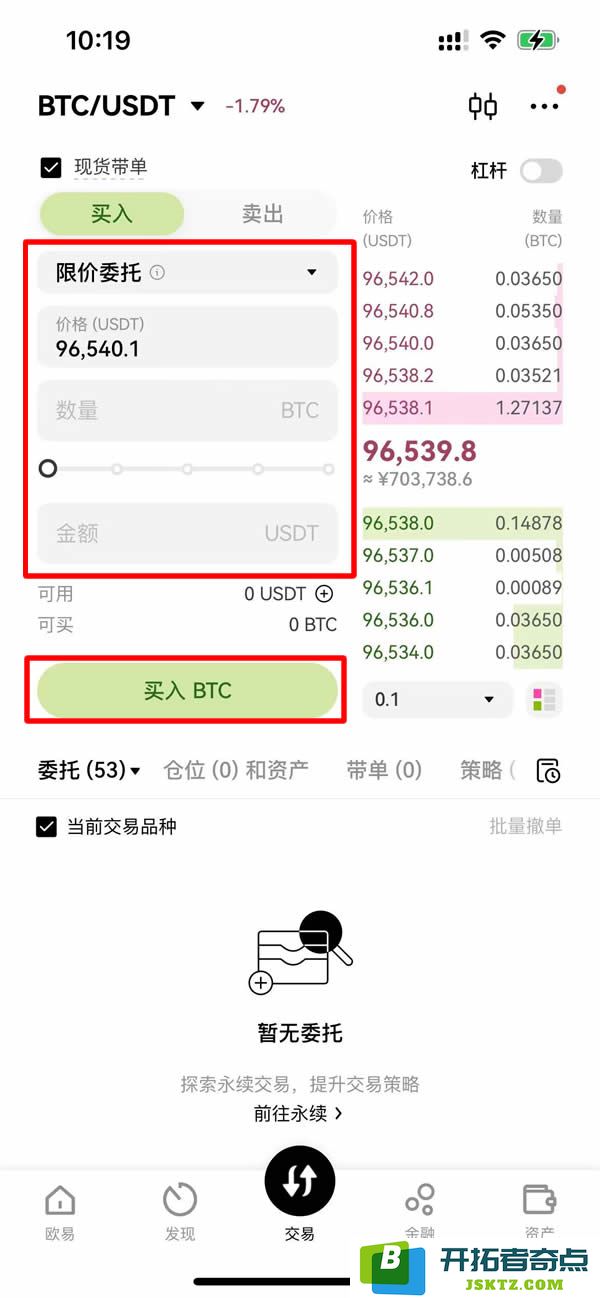The height and width of the screenshot is (1298, 600).
Task: Change the order book layout view
Action: [x=544, y=700]
